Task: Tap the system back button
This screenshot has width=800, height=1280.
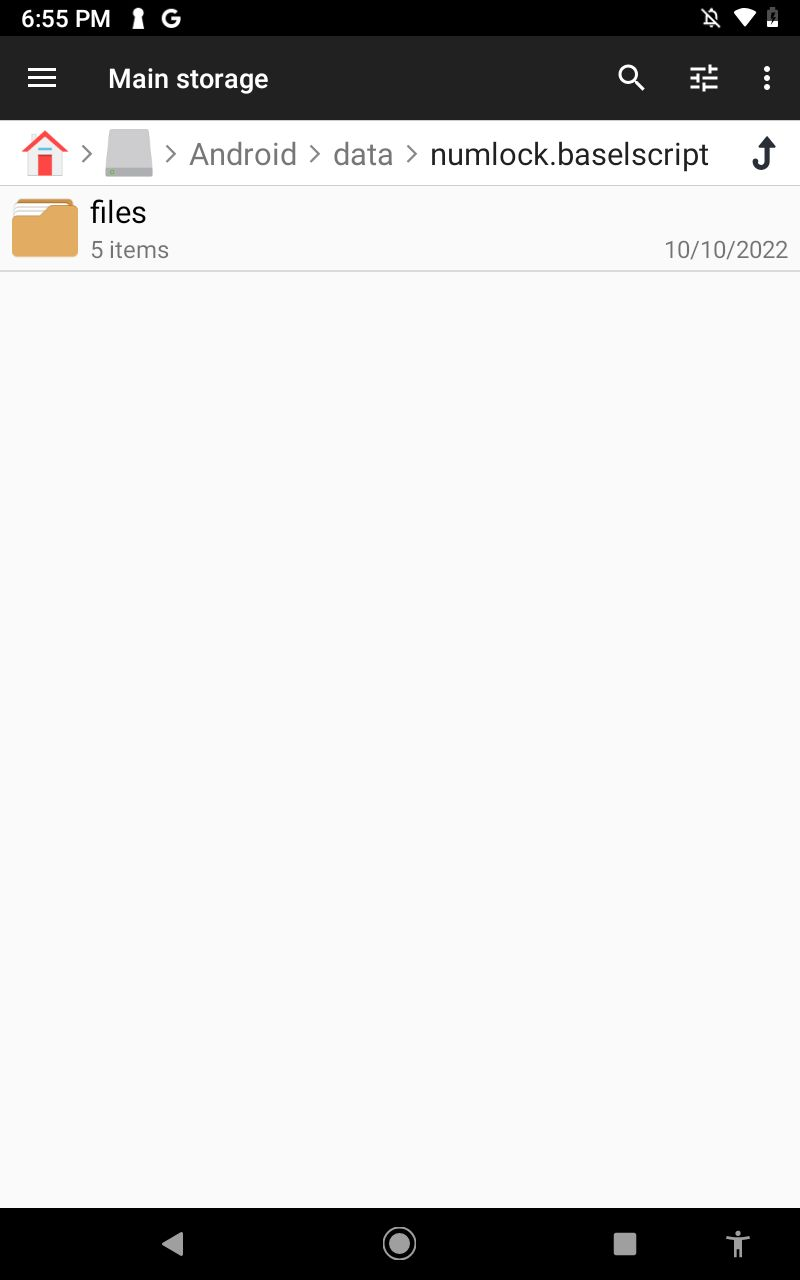Action: (x=173, y=1243)
